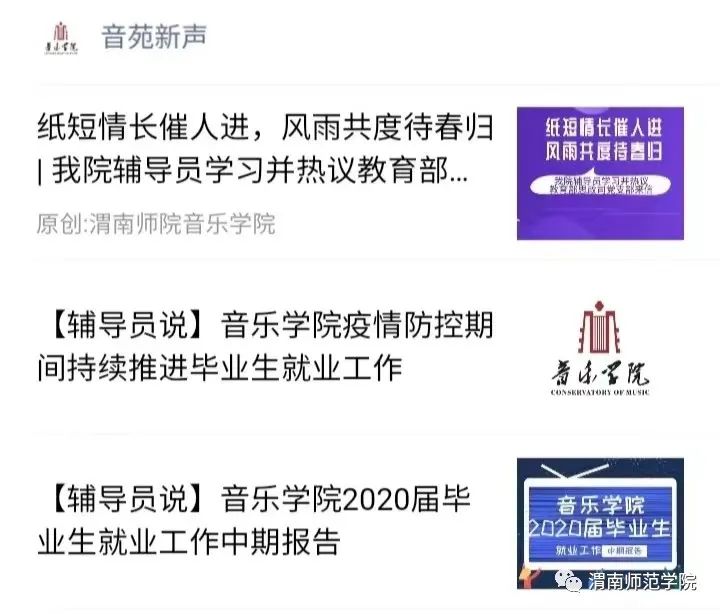The width and height of the screenshot is (720, 614).
Task: Open the article 纸短情长催人进，风雨共度待春归
Action: click(x=265, y=149)
